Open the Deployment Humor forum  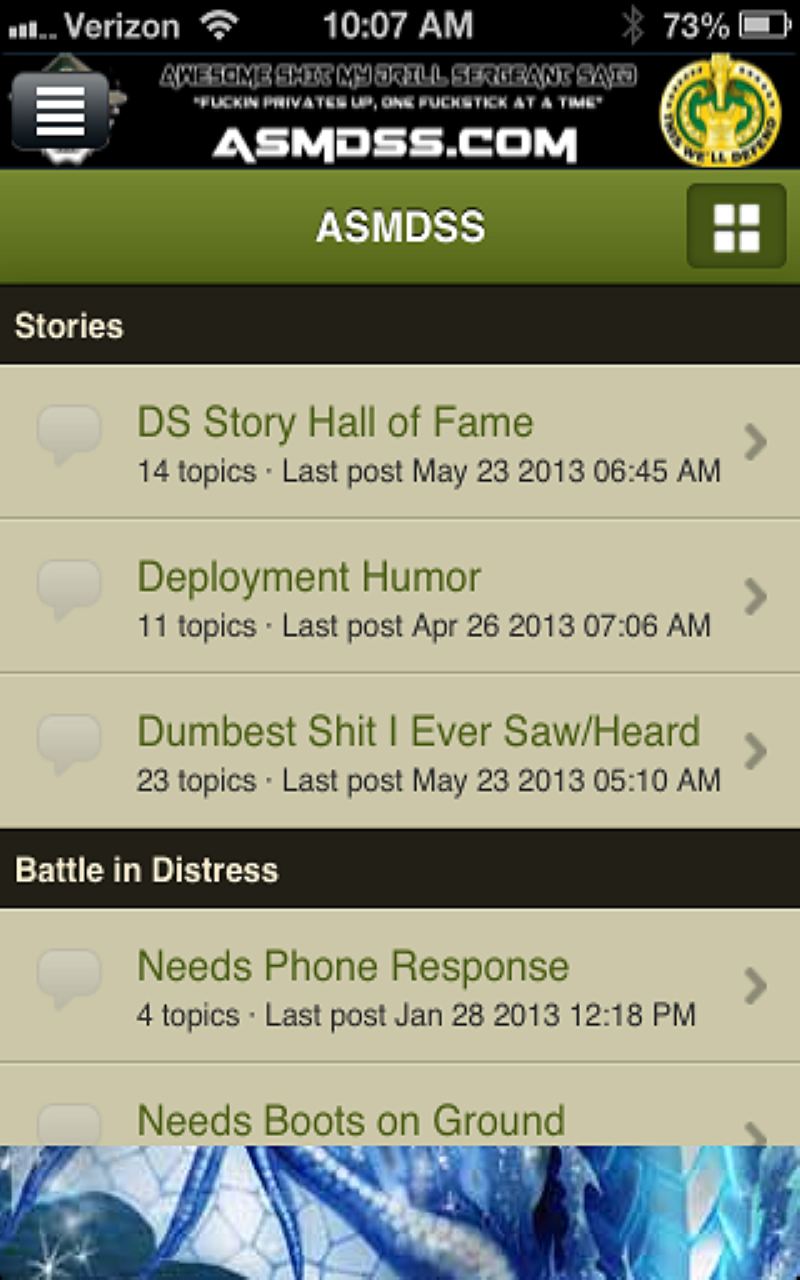(400, 596)
